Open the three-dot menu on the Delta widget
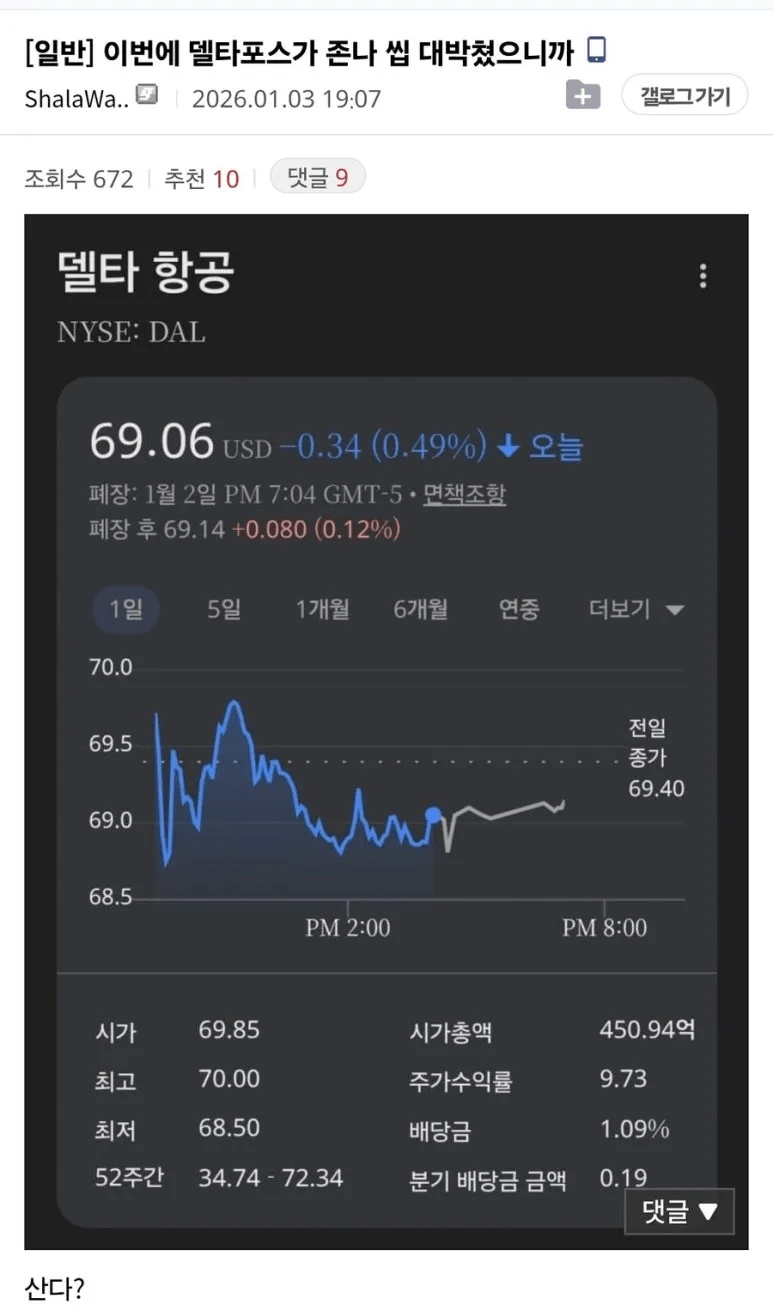 tap(704, 276)
